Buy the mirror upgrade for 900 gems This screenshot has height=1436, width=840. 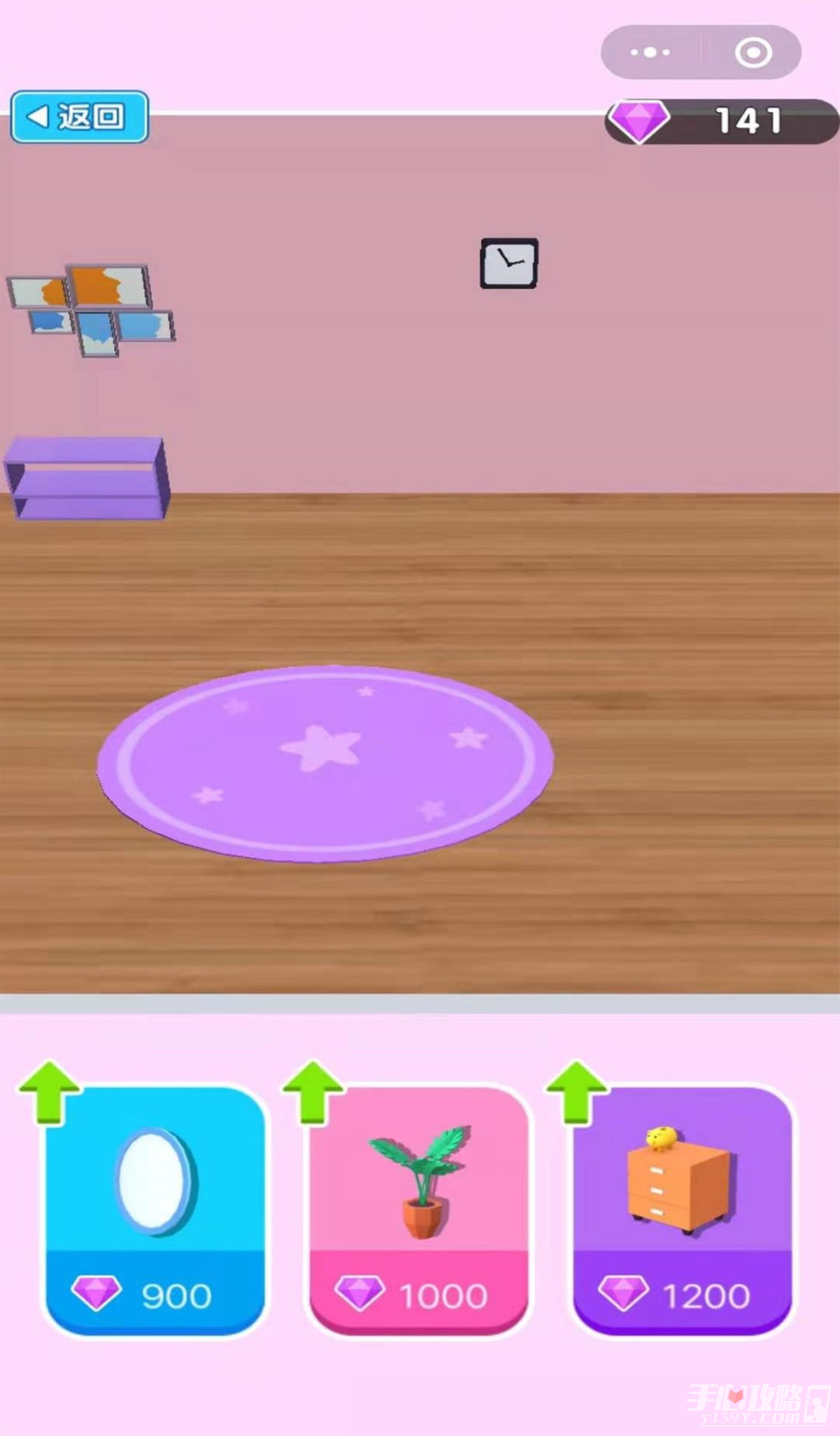point(154,1210)
